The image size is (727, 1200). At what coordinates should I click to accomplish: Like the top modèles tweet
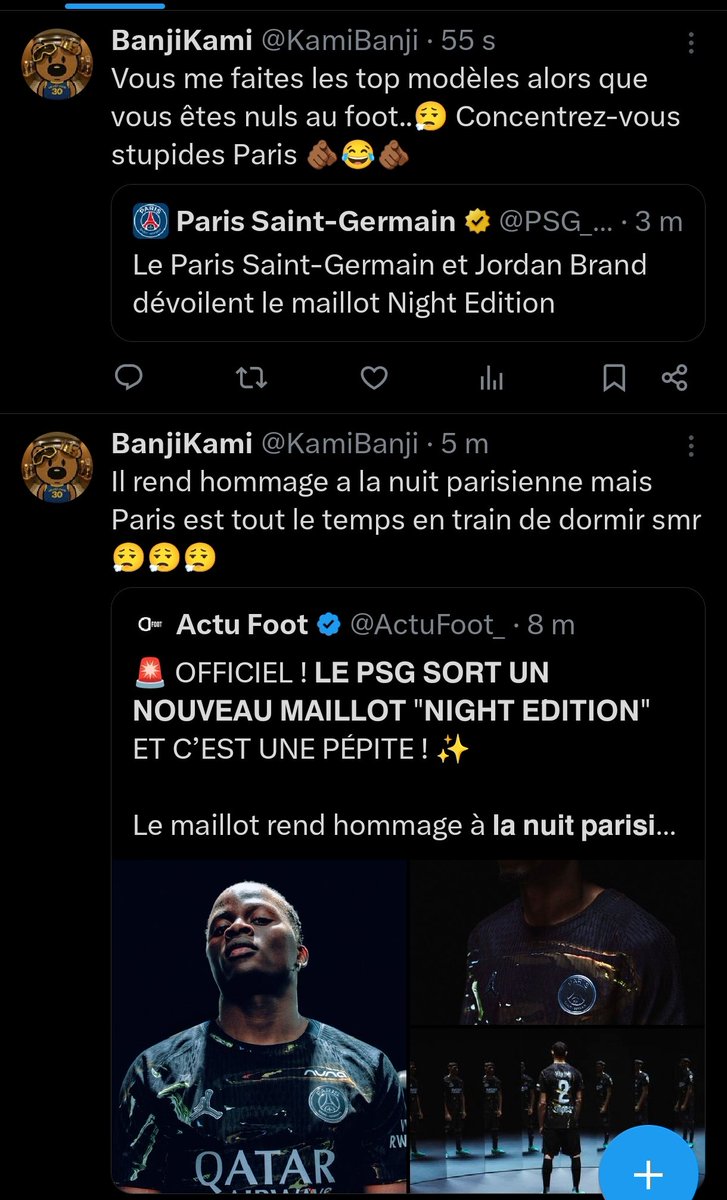pyautogui.click(x=373, y=377)
